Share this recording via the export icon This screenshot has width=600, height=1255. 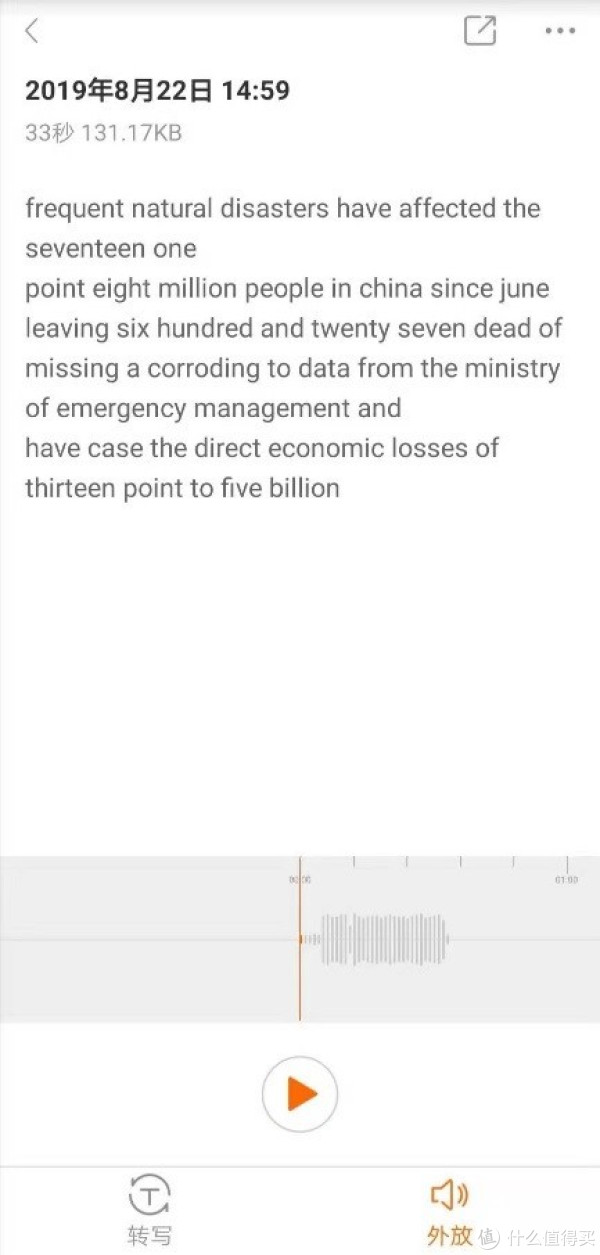click(x=480, y=31)
